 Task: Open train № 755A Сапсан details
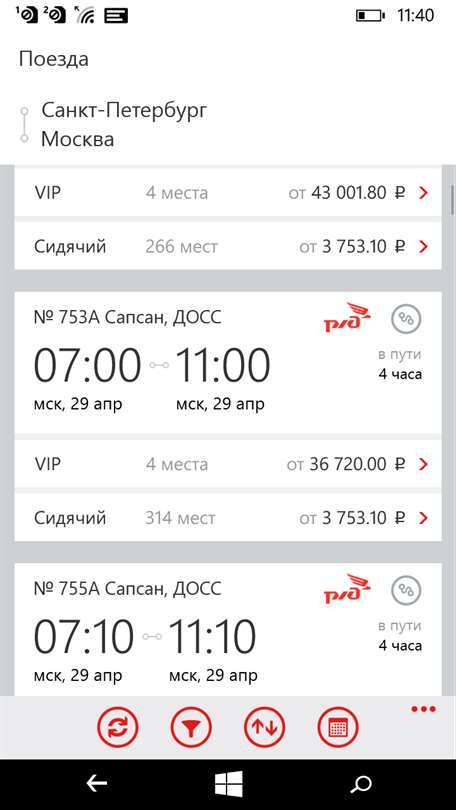(228, 630)
